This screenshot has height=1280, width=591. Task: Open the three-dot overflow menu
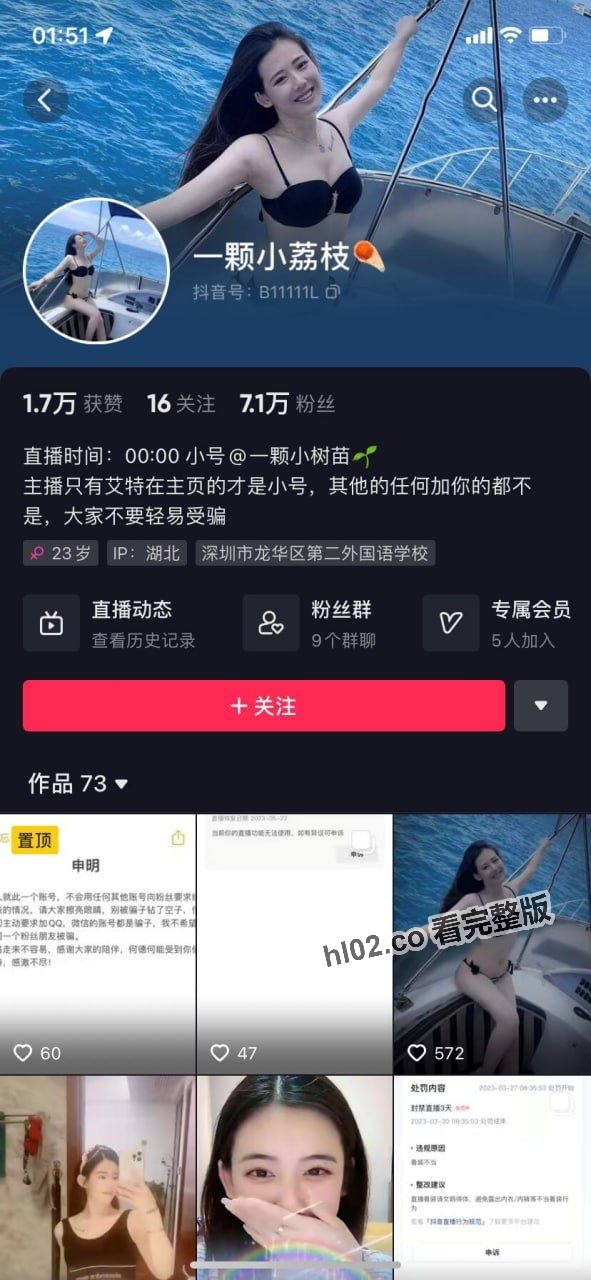[545, 100]
